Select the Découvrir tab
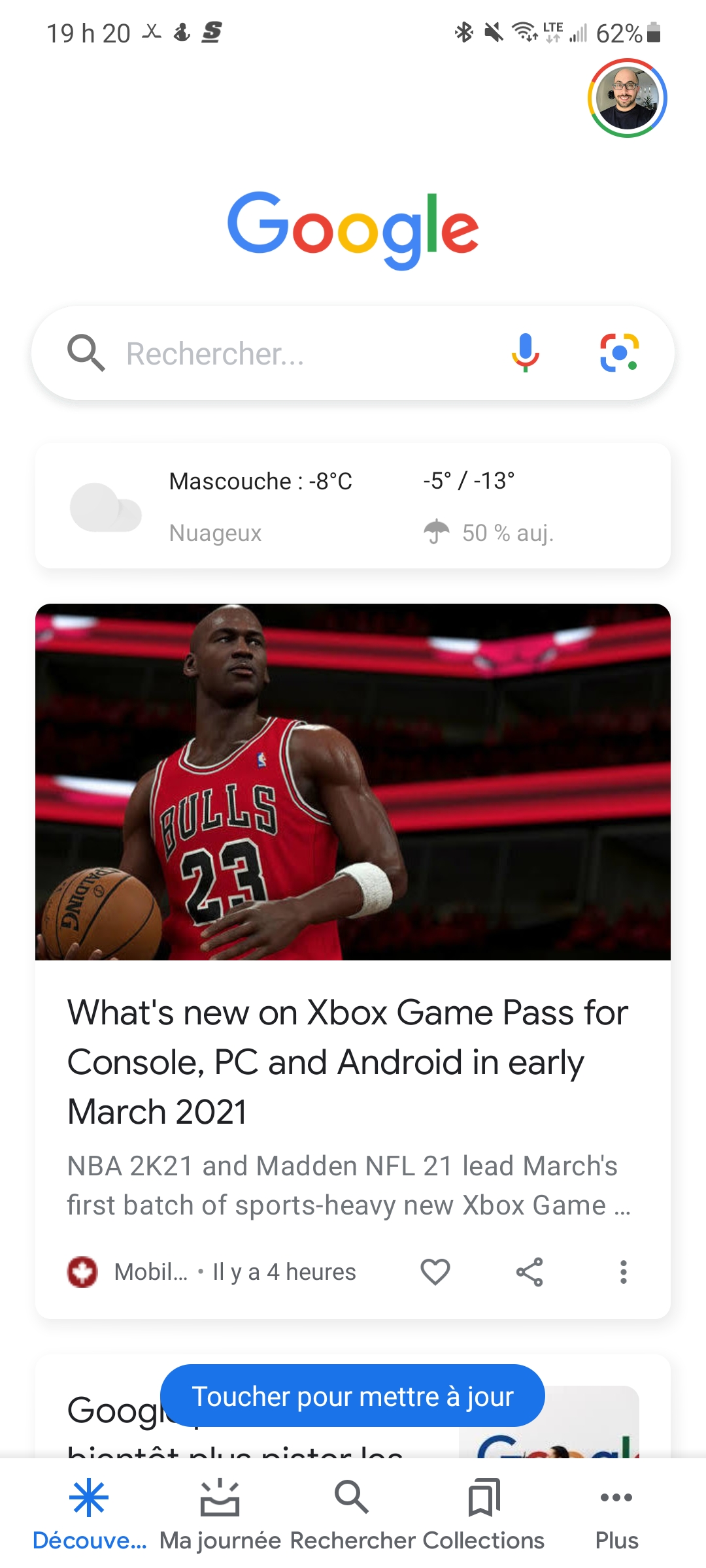Image resolution: width=706 pixels, height=1568 pixels. click(x=89, y=1514)
